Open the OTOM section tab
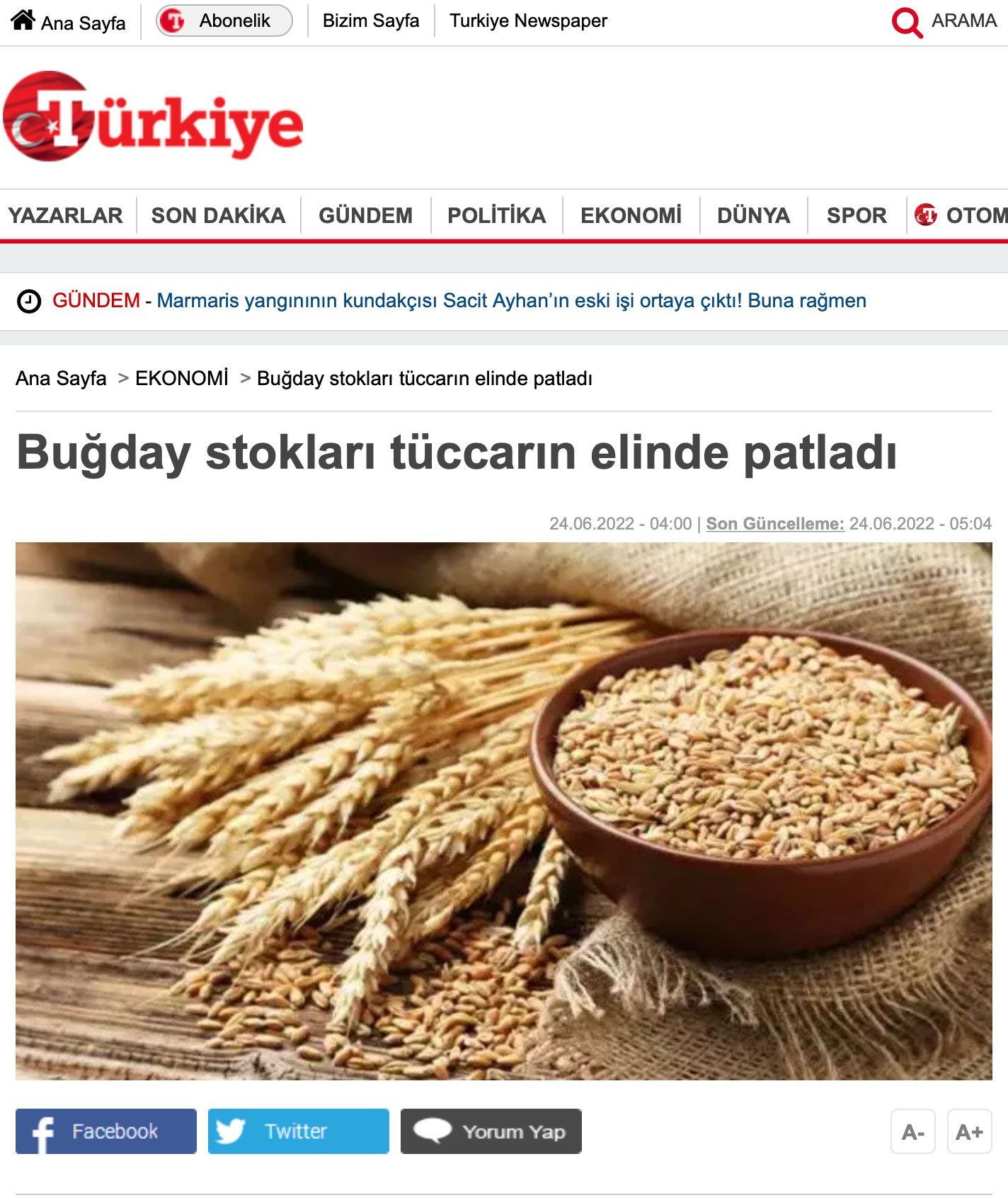The width and height of the screenshot is (1008, 1200). click(x=963, y=215)
